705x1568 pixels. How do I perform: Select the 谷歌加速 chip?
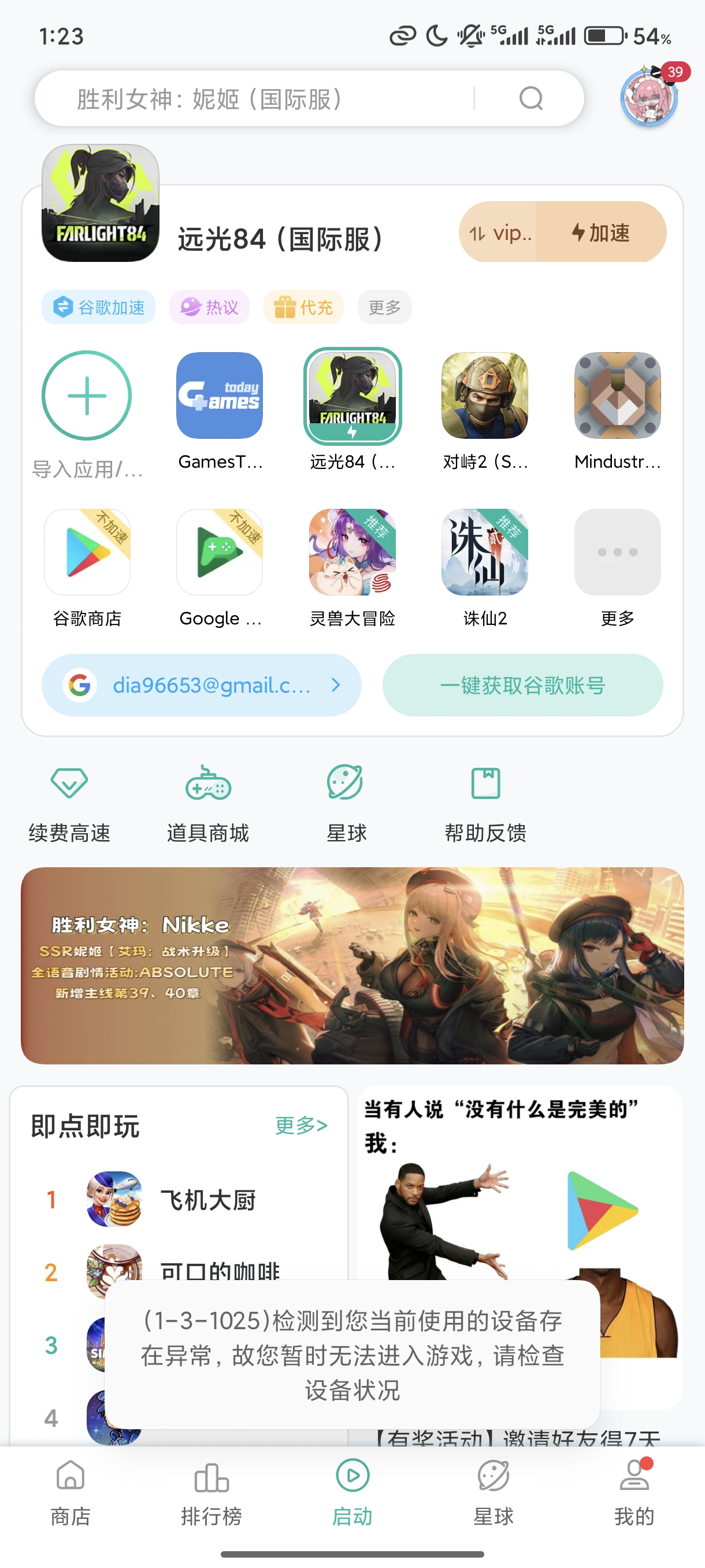pos(99,308)
